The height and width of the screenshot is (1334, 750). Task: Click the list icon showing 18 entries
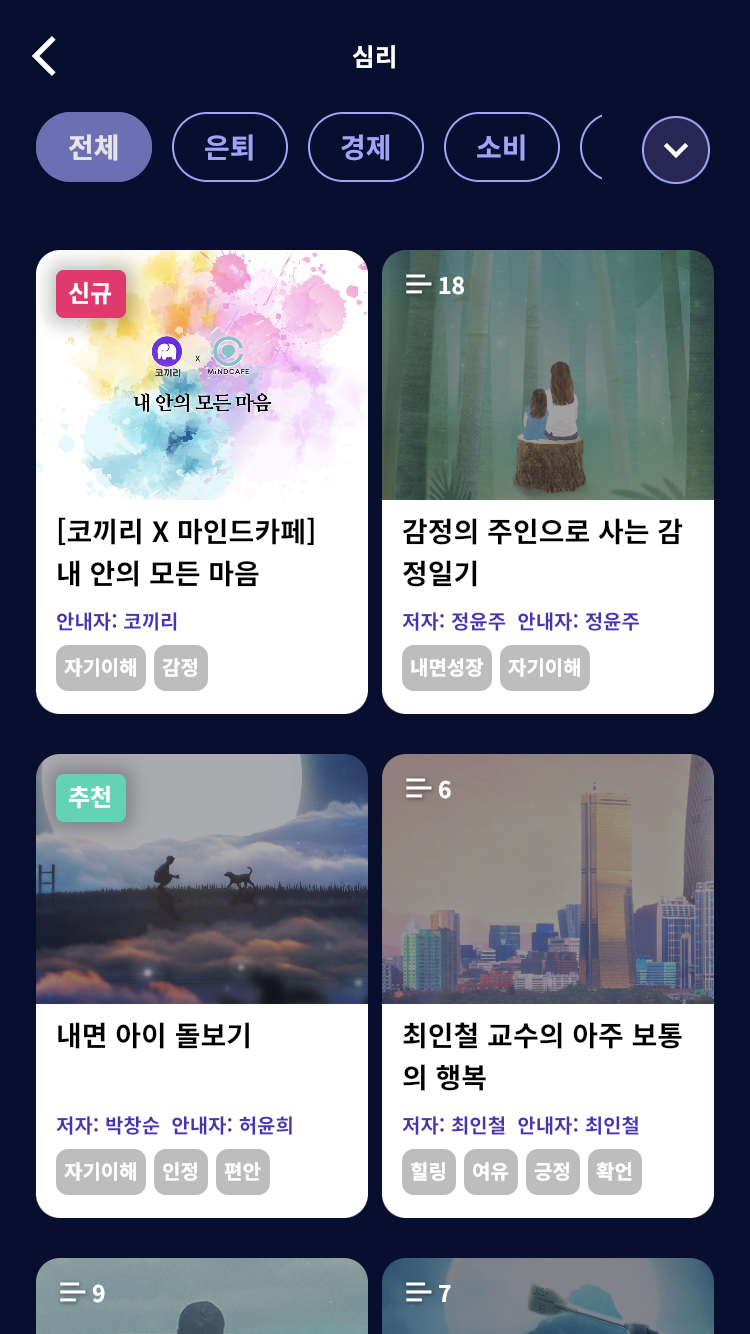[x=418, y=285]
